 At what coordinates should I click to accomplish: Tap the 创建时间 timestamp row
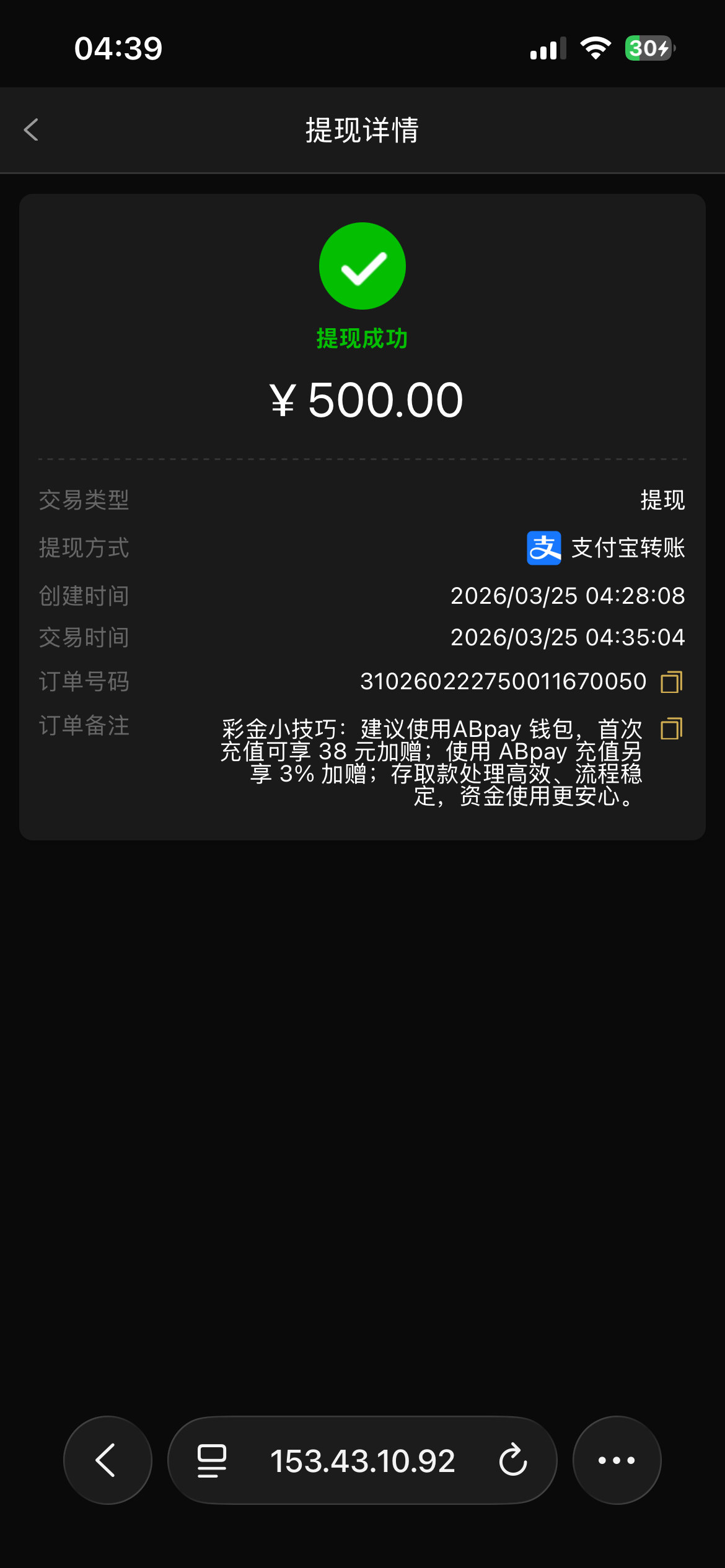[x=568, y=596]
